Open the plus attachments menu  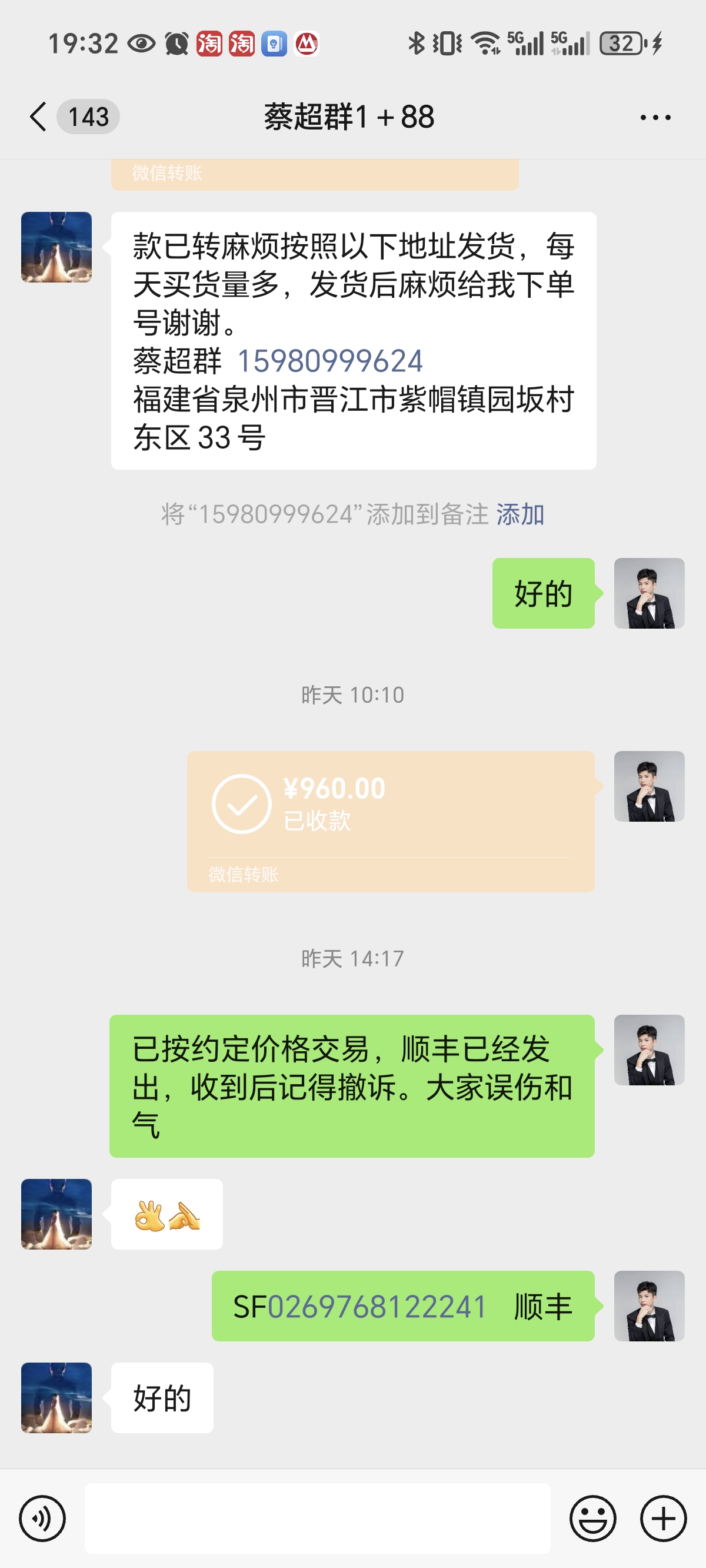(x=664, y=1518)
